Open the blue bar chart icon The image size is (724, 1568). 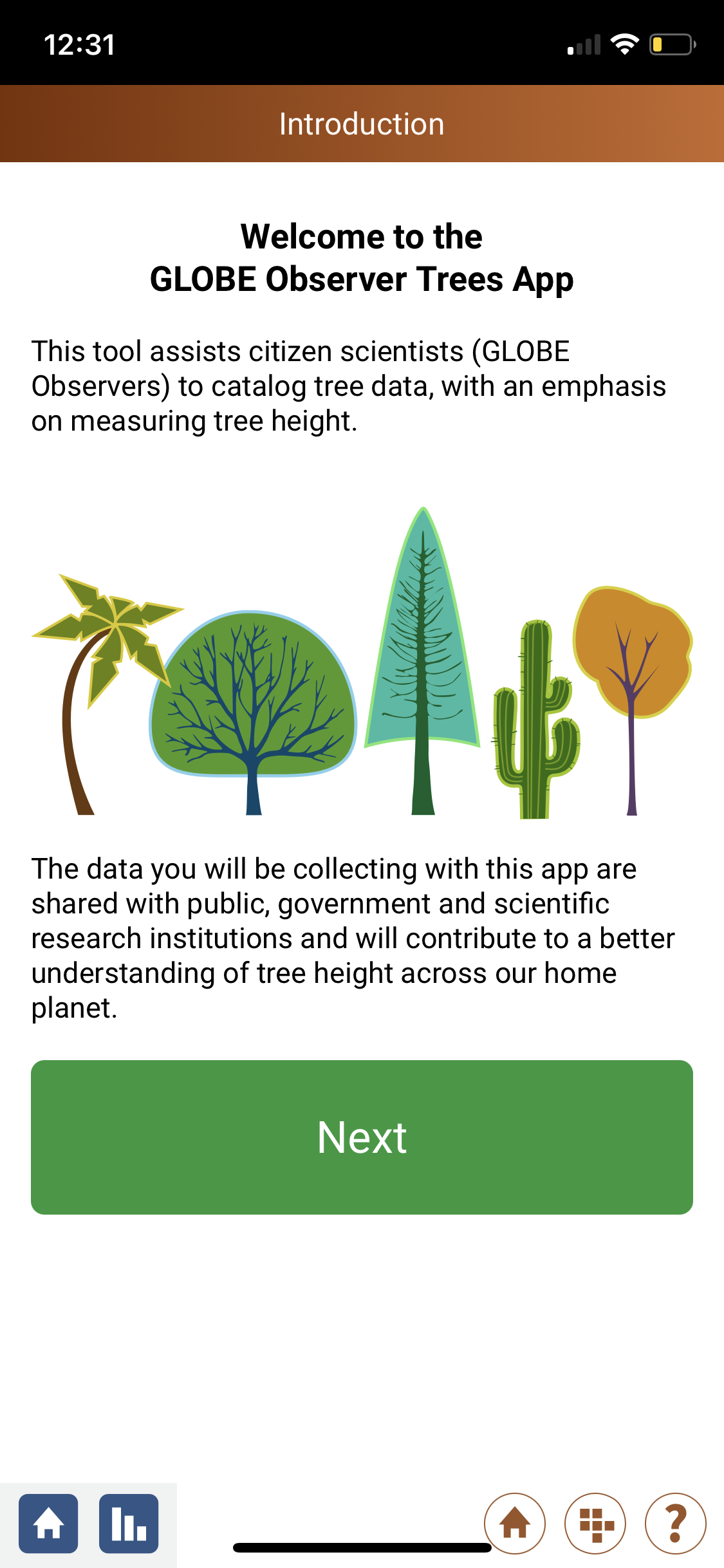(x=129, y=1523)
